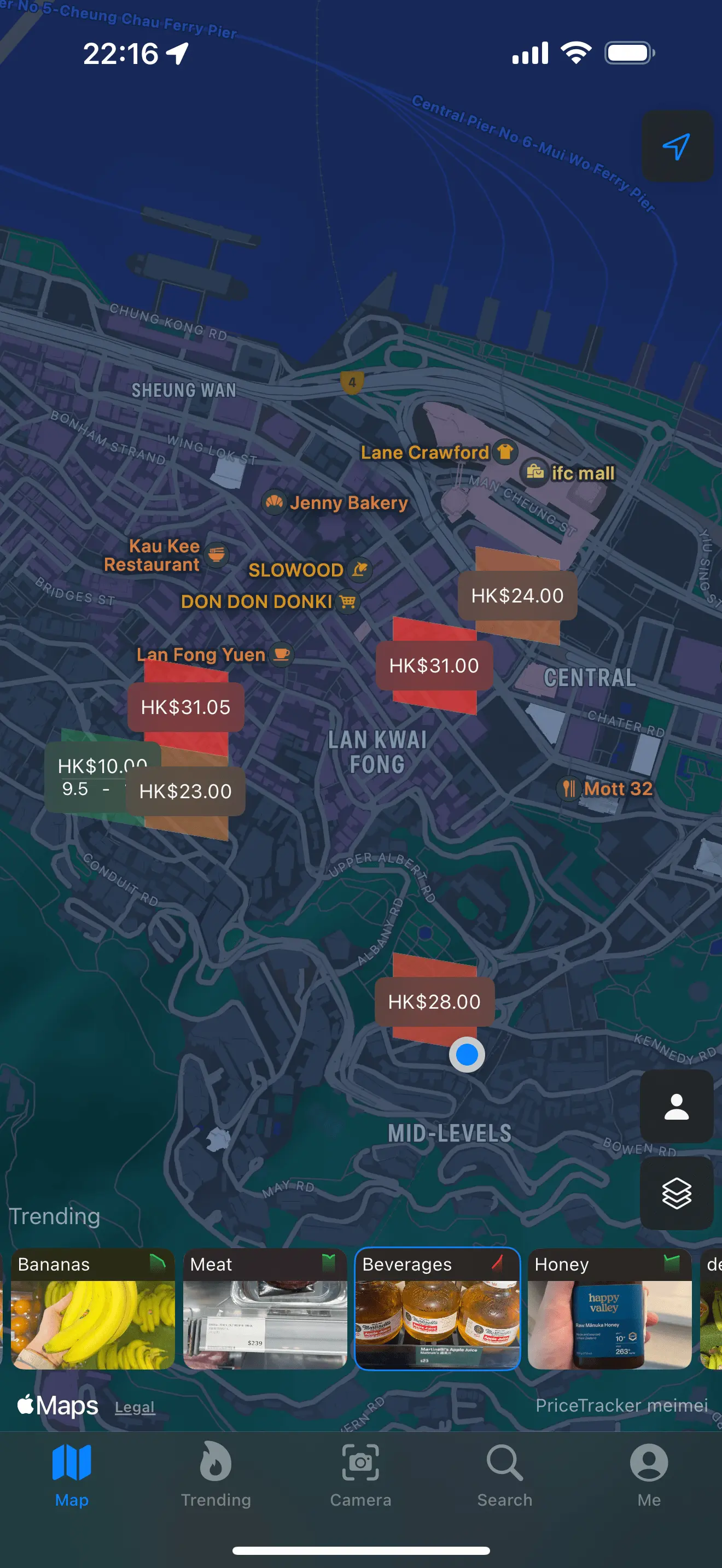722x1568 pixels.
Task: Switch to the Me tab
Action: point(649,1473)
